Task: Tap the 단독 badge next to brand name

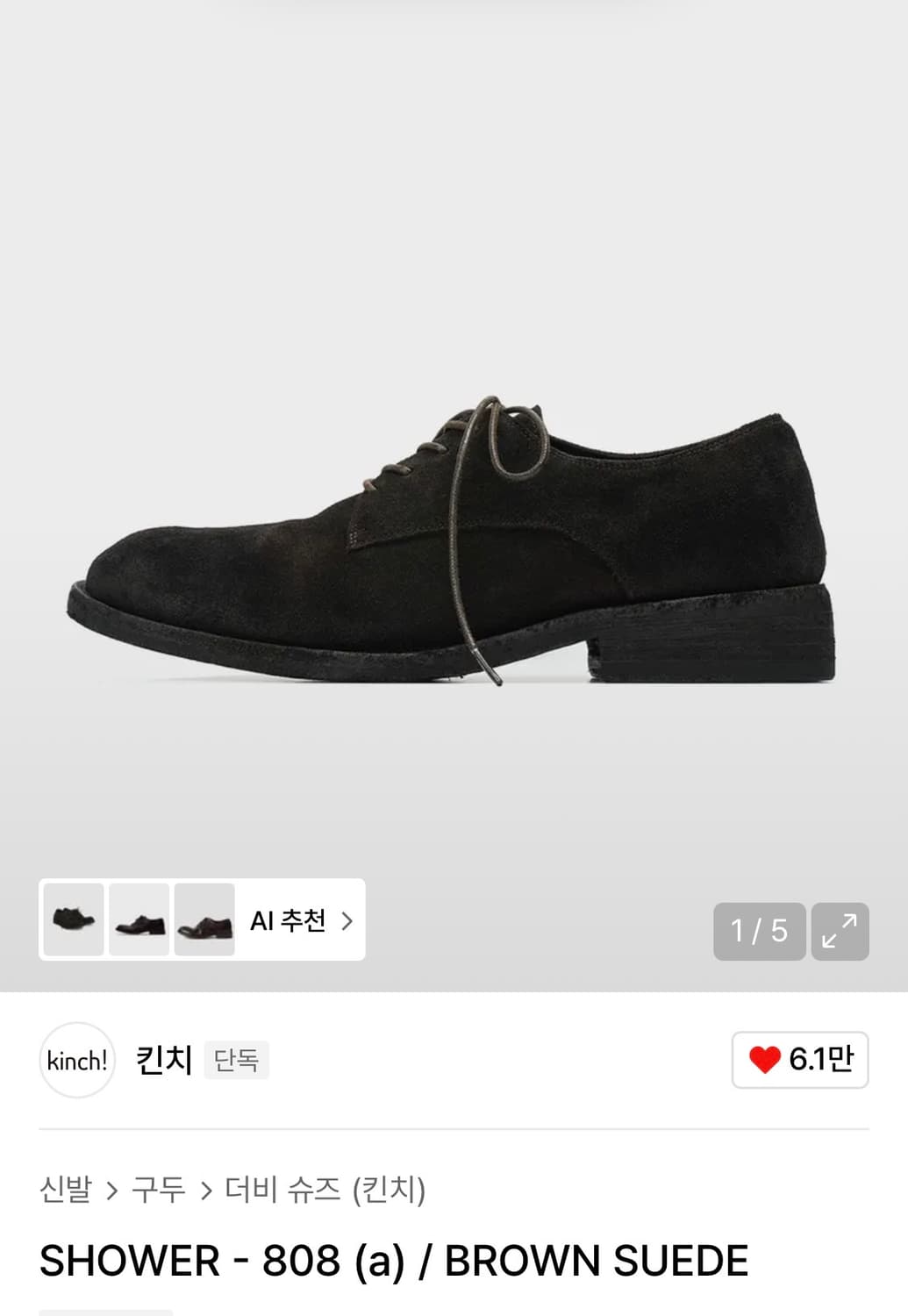Action: [x=235, y=1062]
